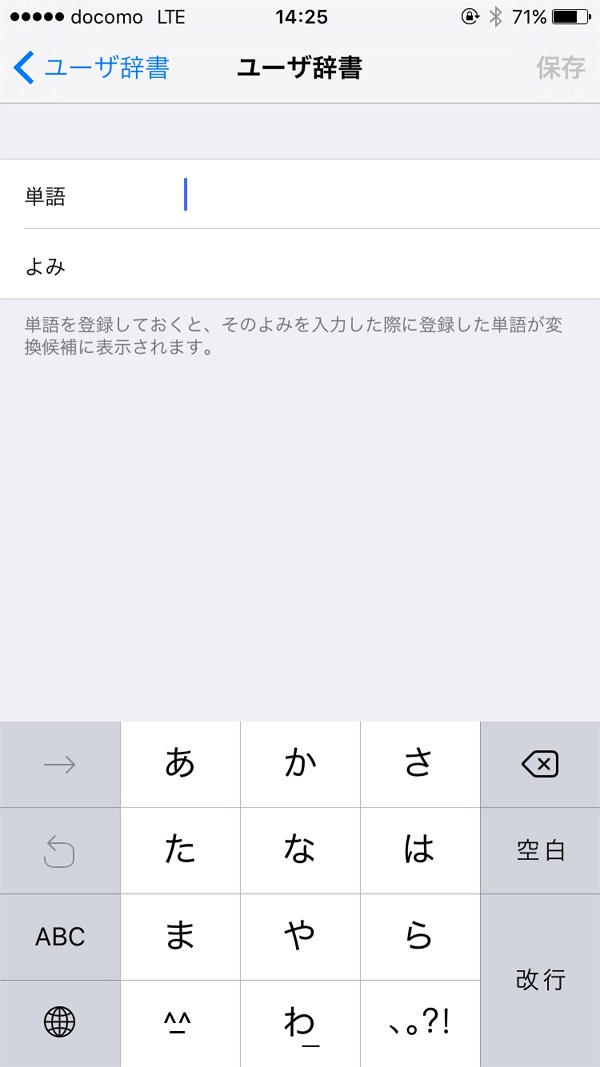
Task: Switch the keyboard to ABC mode
Action: click(x=60, y=937)
